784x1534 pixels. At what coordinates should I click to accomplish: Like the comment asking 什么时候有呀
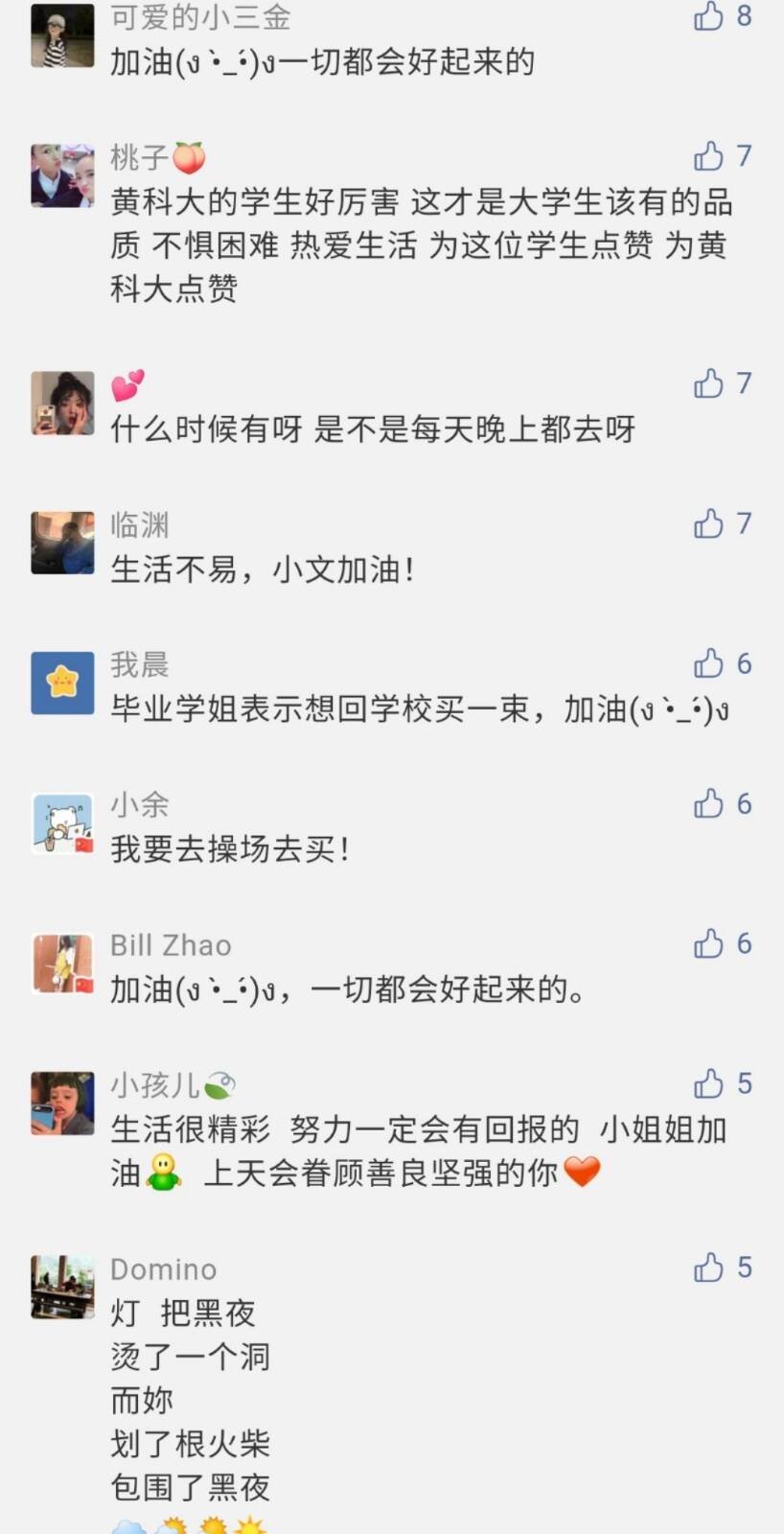coord(708,383)
